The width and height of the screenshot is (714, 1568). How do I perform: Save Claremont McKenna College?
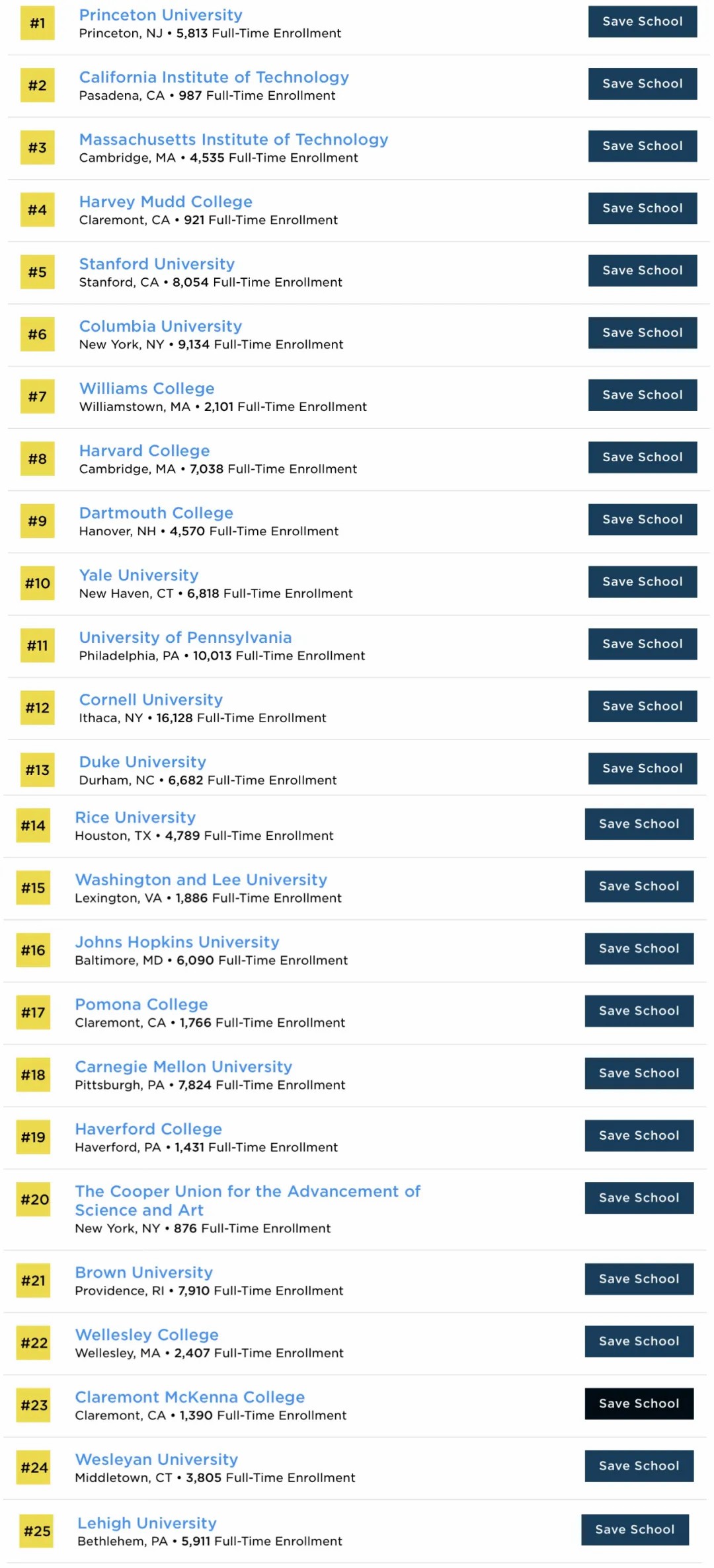(639, 1403)
